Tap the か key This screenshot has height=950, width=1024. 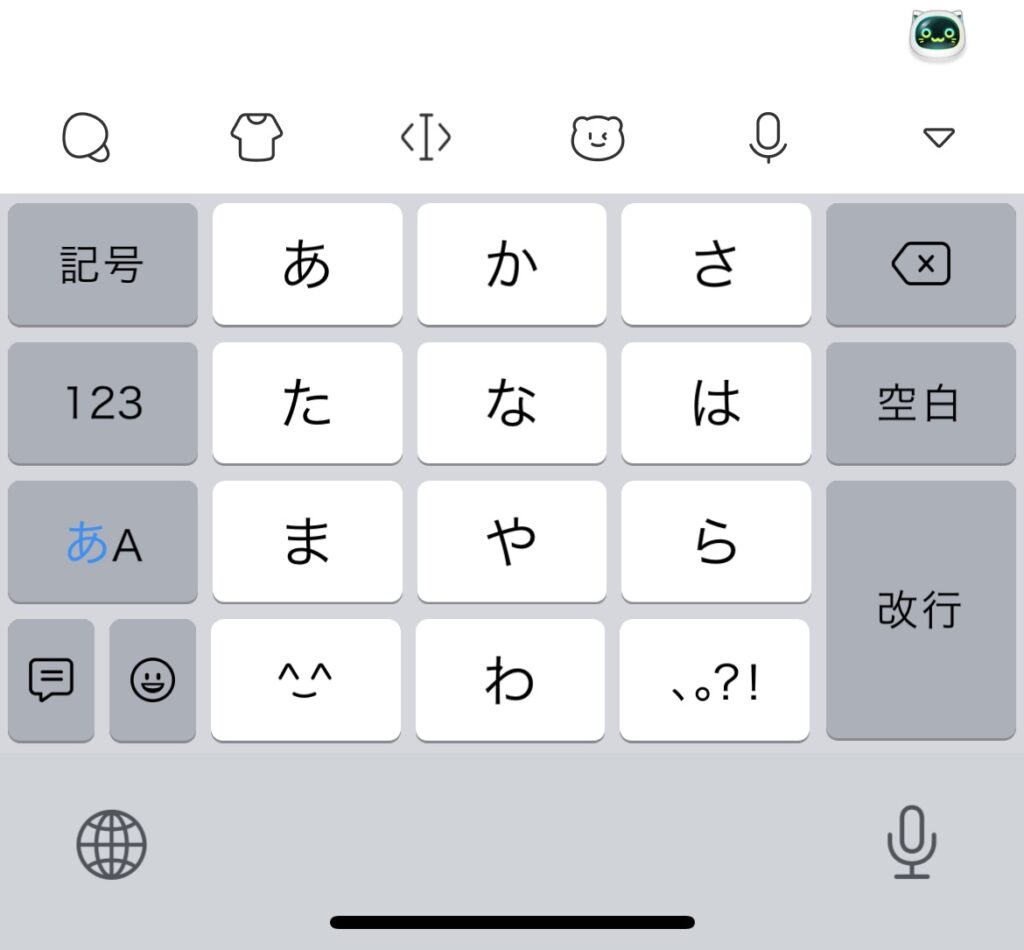pos(511,265)
